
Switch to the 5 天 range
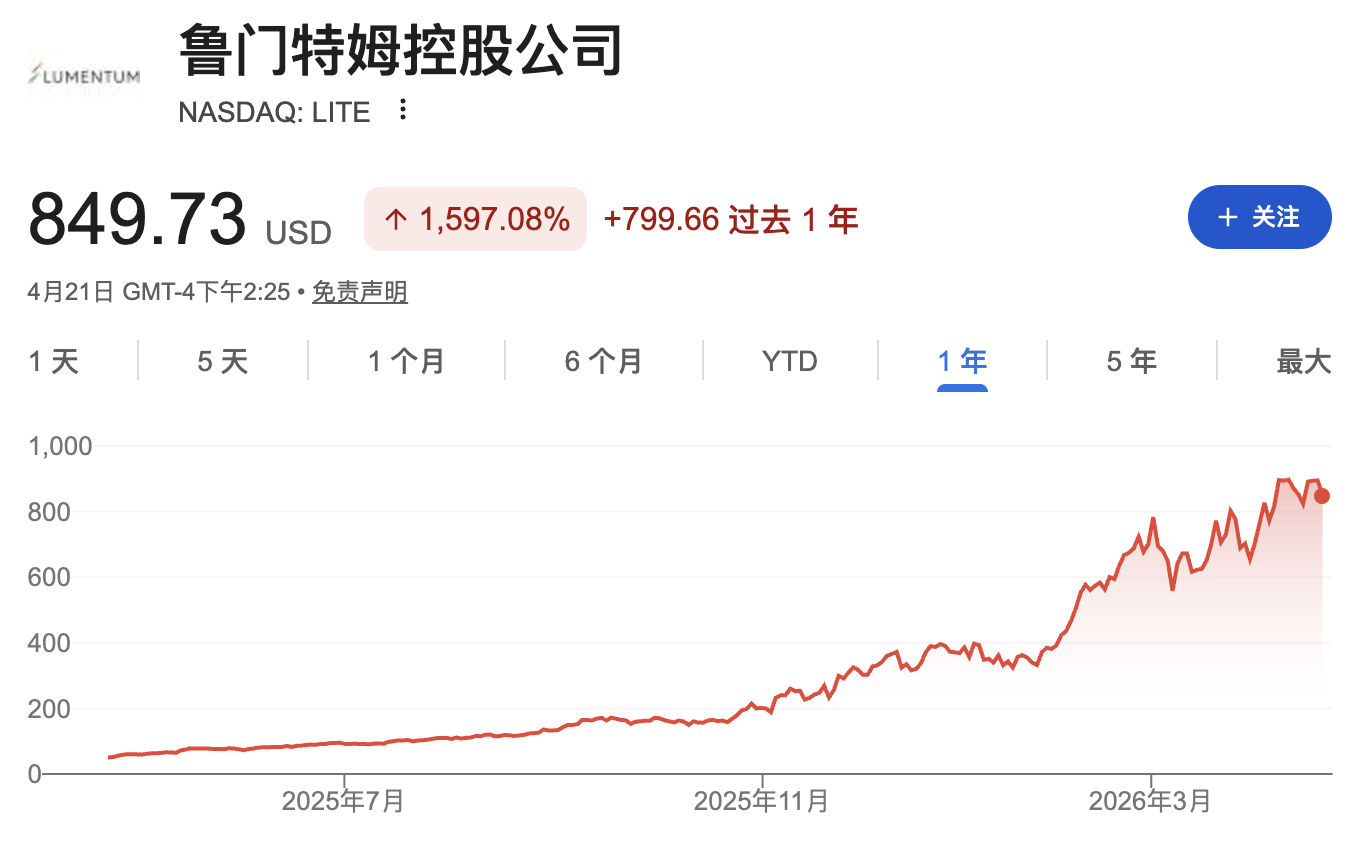click(x=222, y=361)
